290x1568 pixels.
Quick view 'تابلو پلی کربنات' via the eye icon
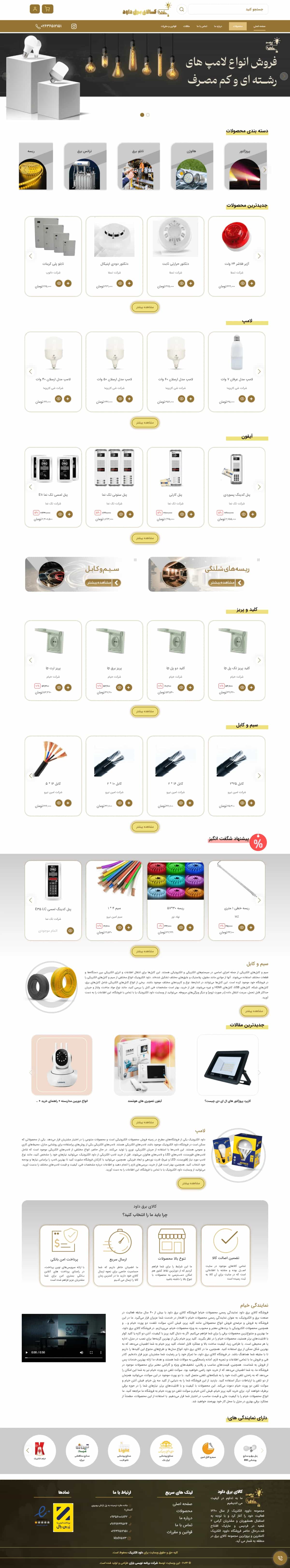[x=58, y=283]
